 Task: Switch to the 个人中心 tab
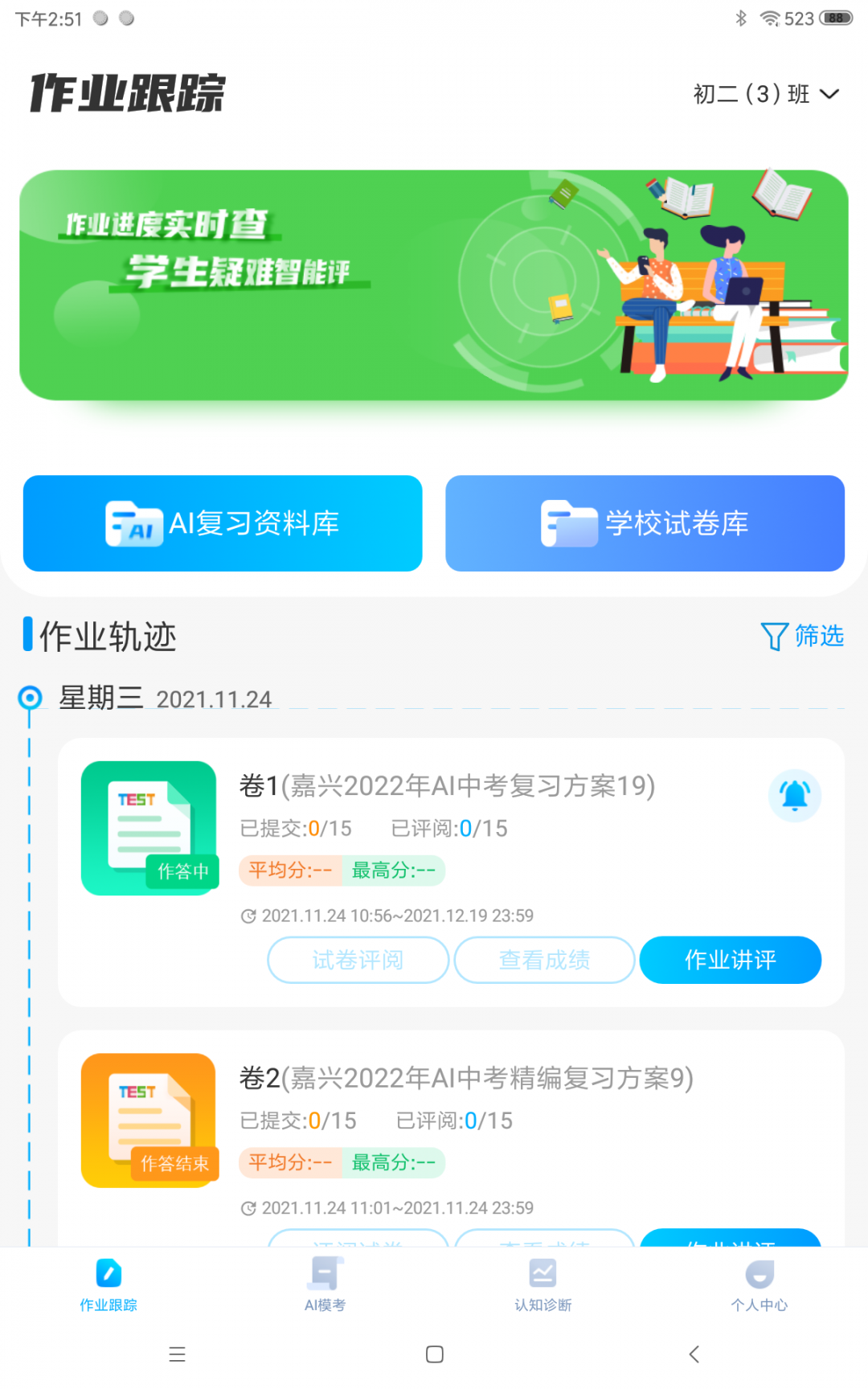pos(759,1285)
